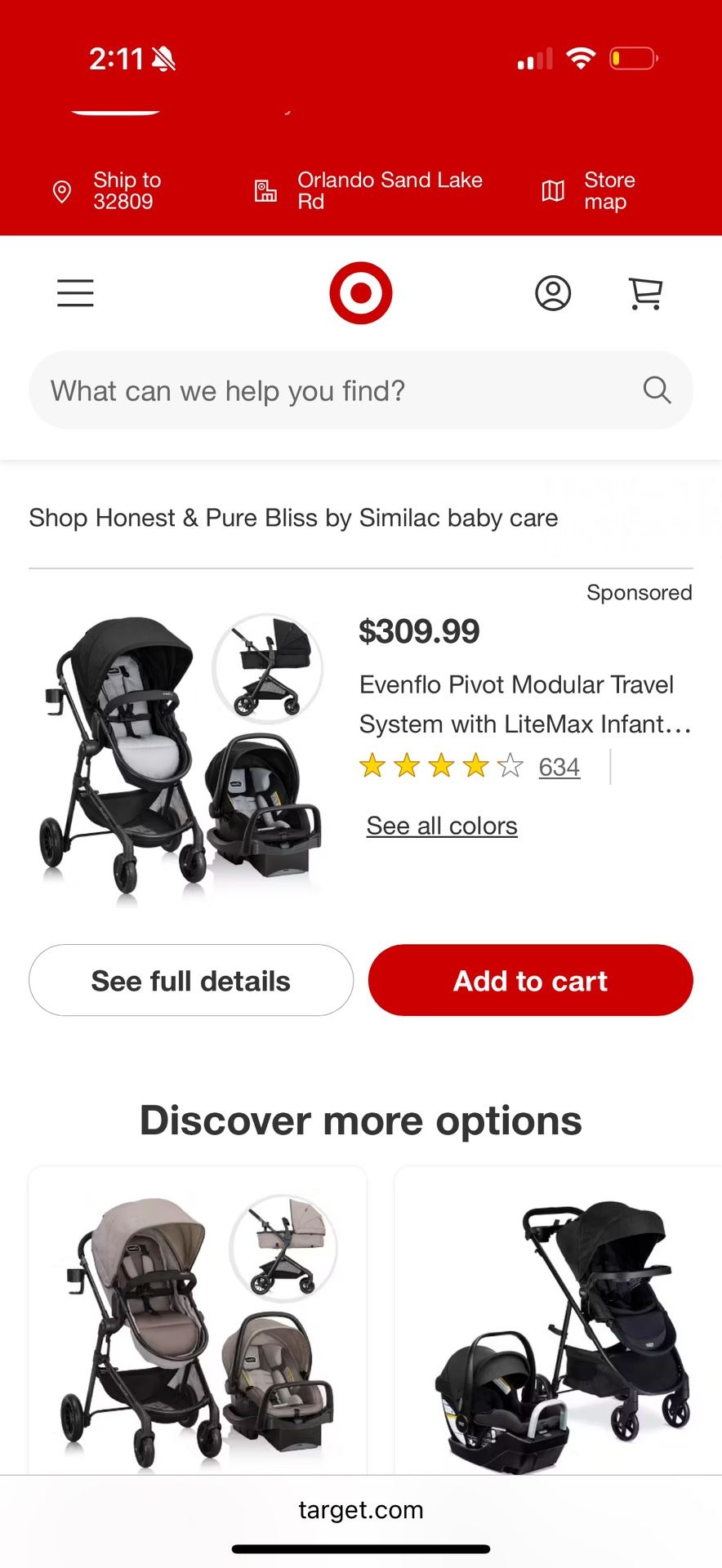Image resolution: width=722 pixels, height=1568 pixels.
Task: Open Evenflo Pivot Modular Travel System title
Action: click(523, 704)
